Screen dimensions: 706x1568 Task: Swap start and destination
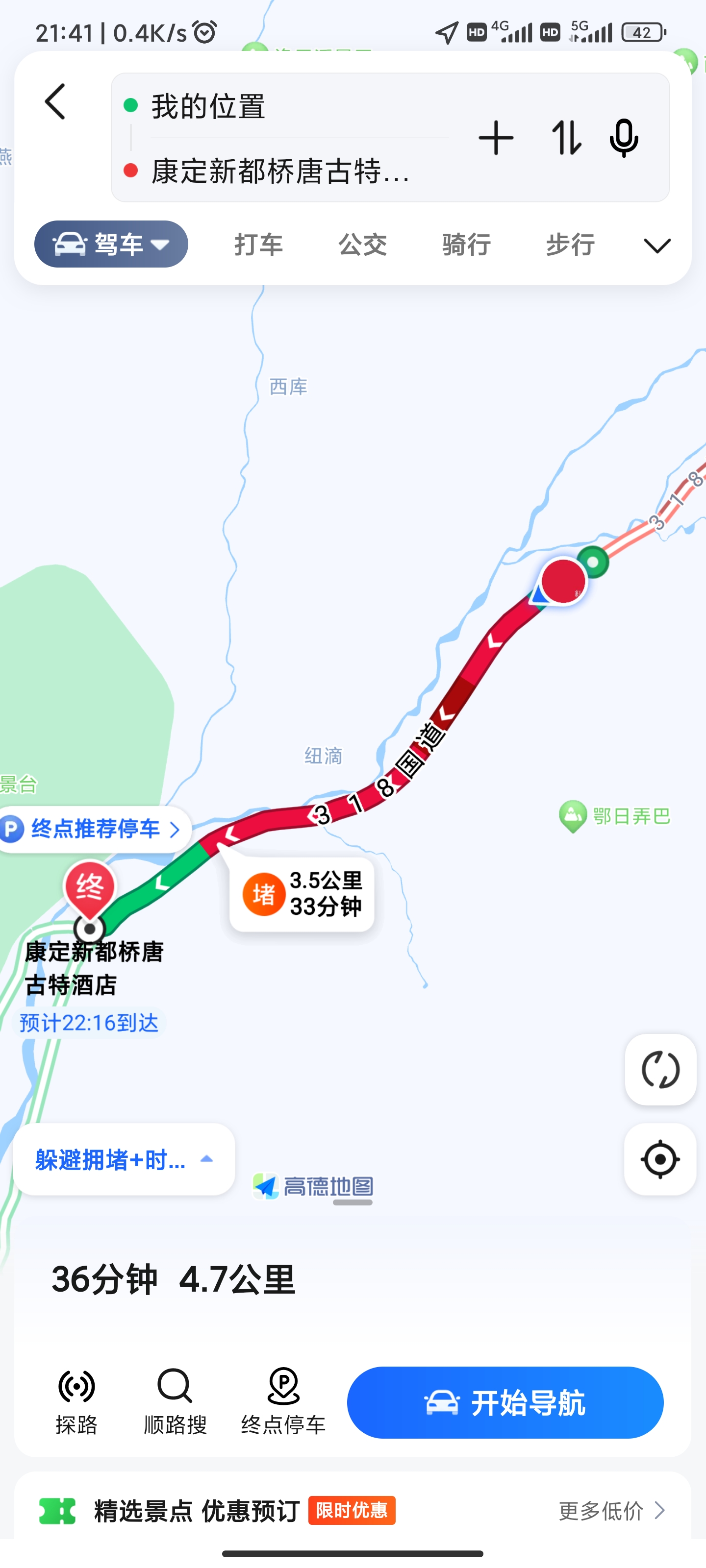[566, 138]
